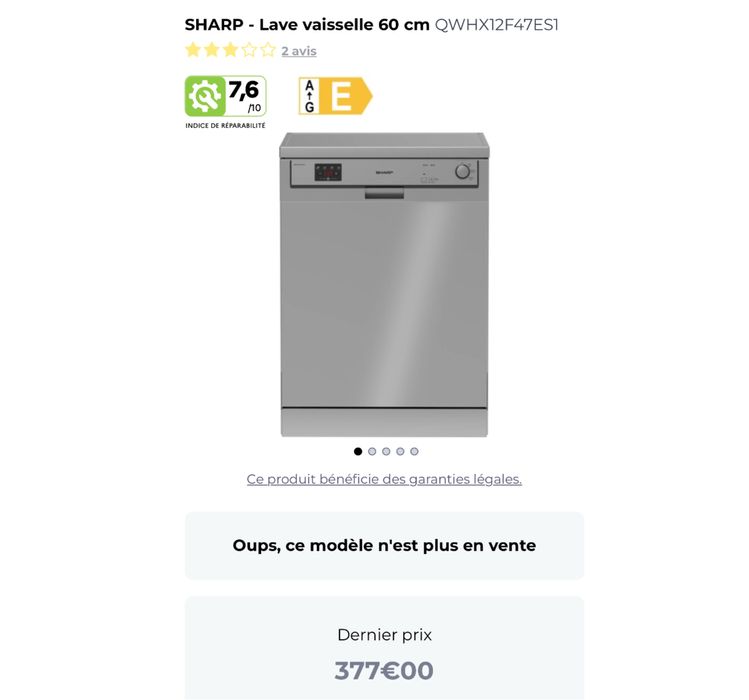The height and width of the screenshot is (700, 749).
Task: Open the energy label E details
Action: [x=336, y=96]
